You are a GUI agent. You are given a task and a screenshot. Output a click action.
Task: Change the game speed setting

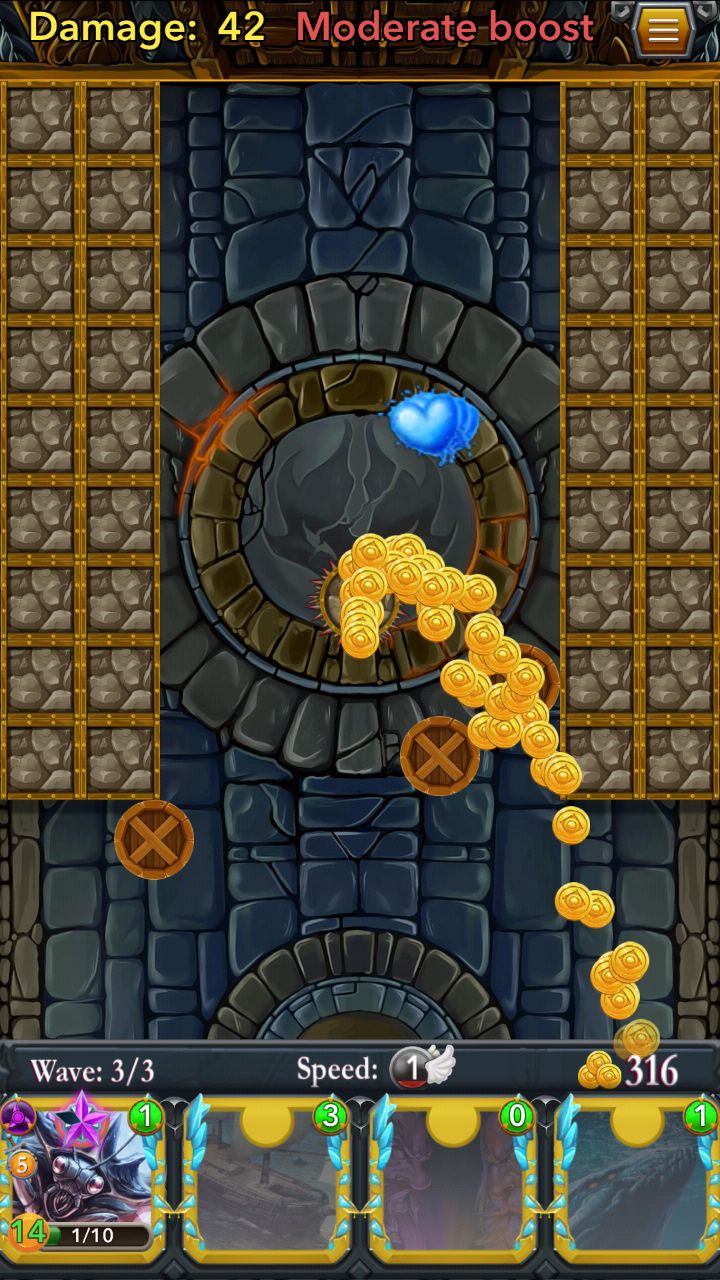point(422,1068)
